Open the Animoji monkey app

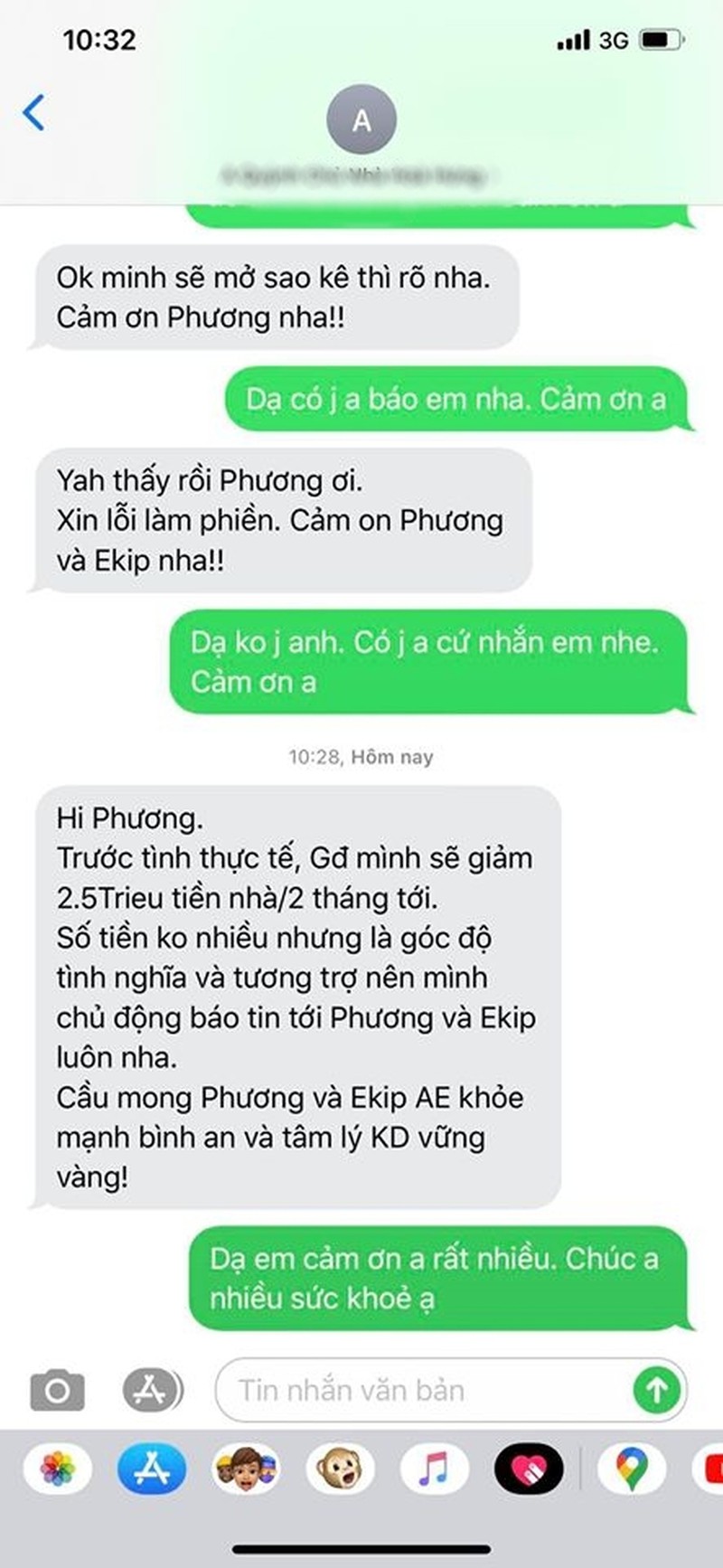(x=340, y=1468)
